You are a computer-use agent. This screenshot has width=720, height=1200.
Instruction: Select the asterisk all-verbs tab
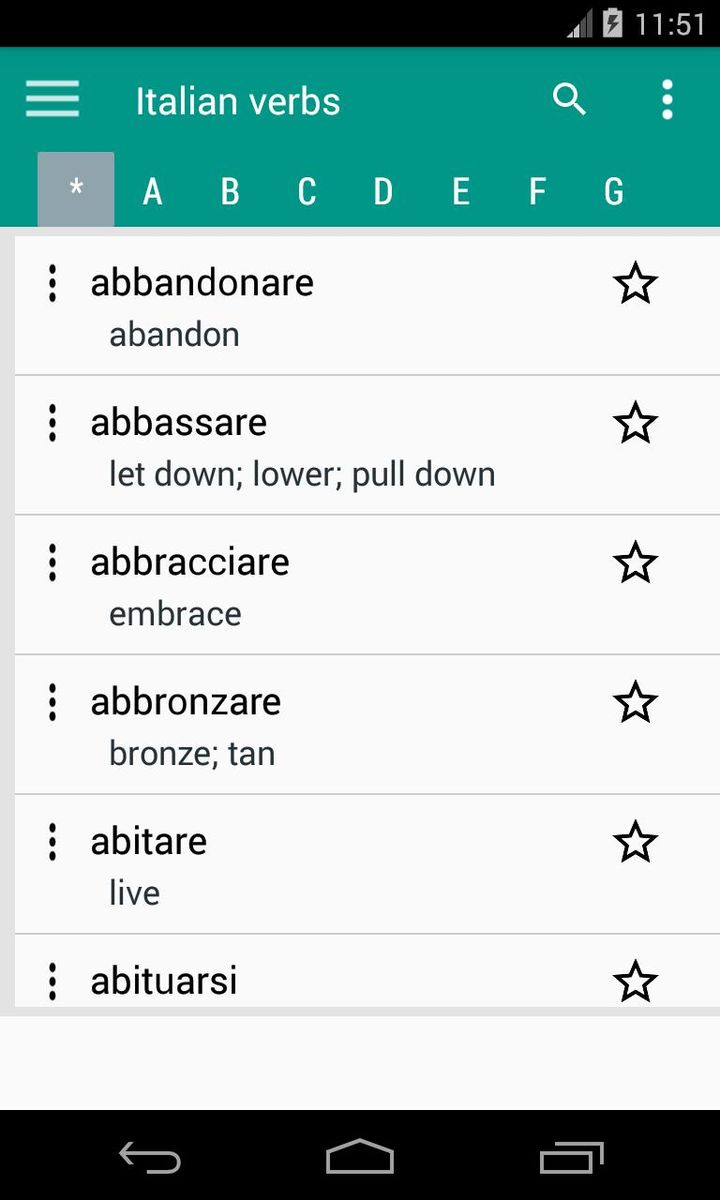tap(76, 190)
